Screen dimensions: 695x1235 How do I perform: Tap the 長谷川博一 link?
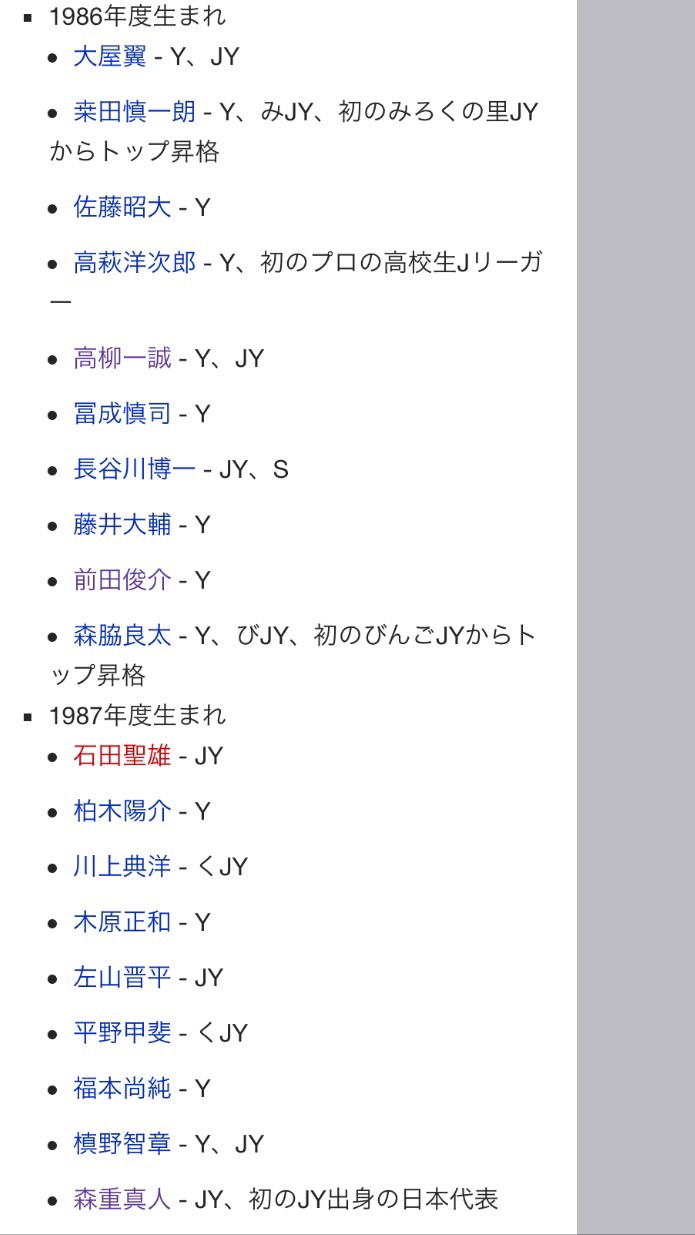pyautogui.click(x=135, y=469)
